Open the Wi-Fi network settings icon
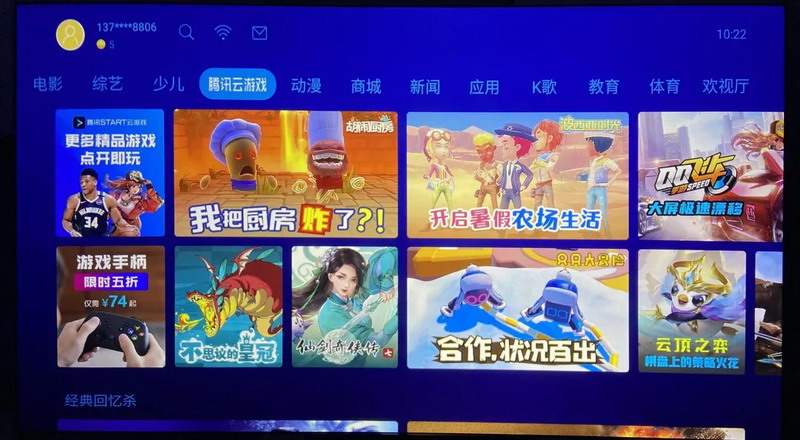Screen dimensions: 800x440 [x=223, y=32]
